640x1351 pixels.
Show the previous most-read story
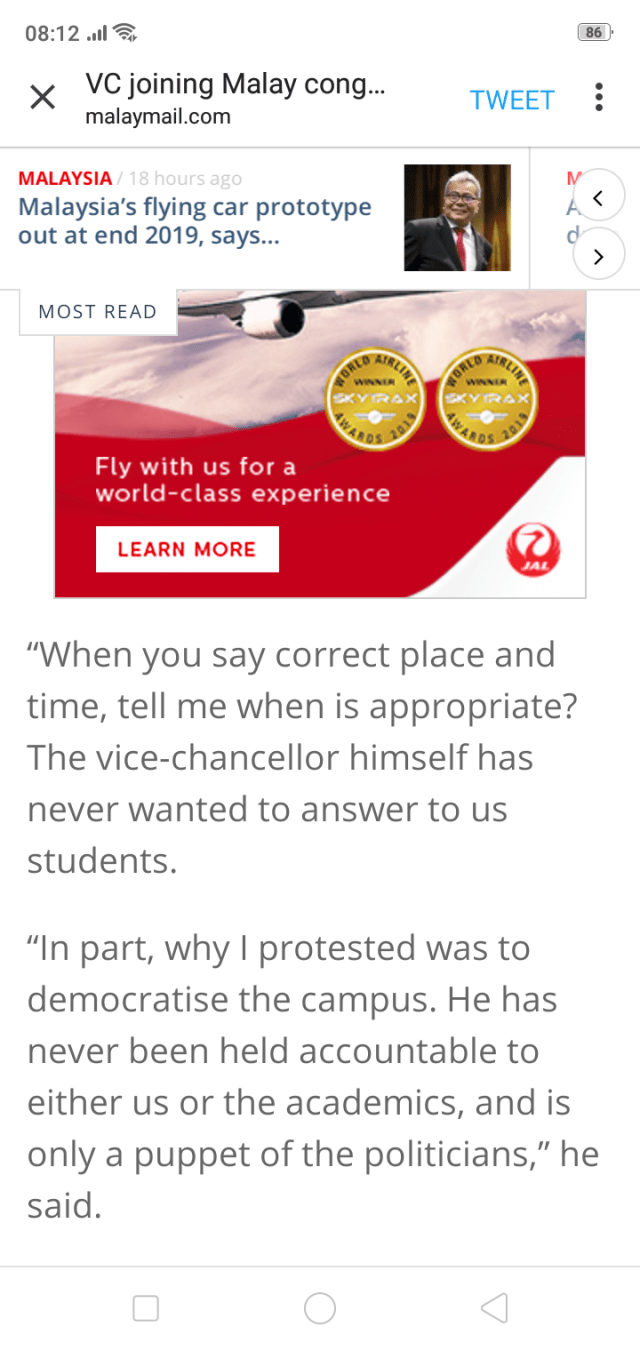coord(598,198)
